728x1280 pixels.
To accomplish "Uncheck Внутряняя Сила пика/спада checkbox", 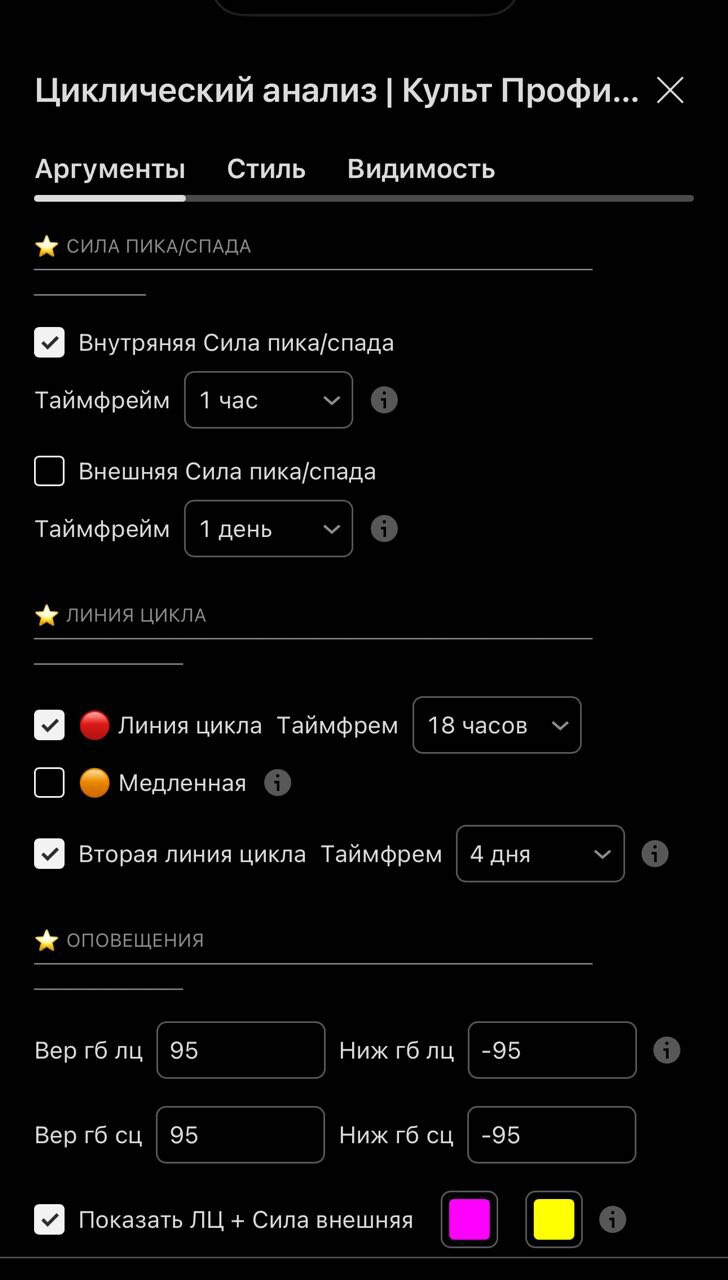I will coord(49,343).
